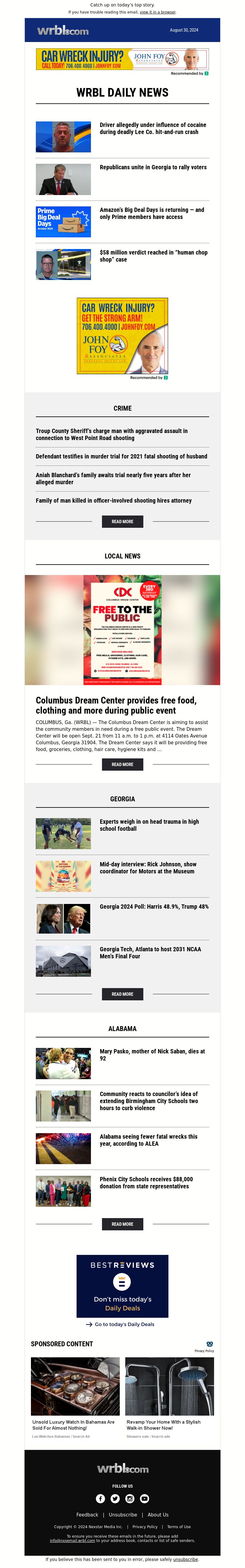Open WRBL's Instagram icon
The image size is (245, 1568).
click(x=130, y=1499)
